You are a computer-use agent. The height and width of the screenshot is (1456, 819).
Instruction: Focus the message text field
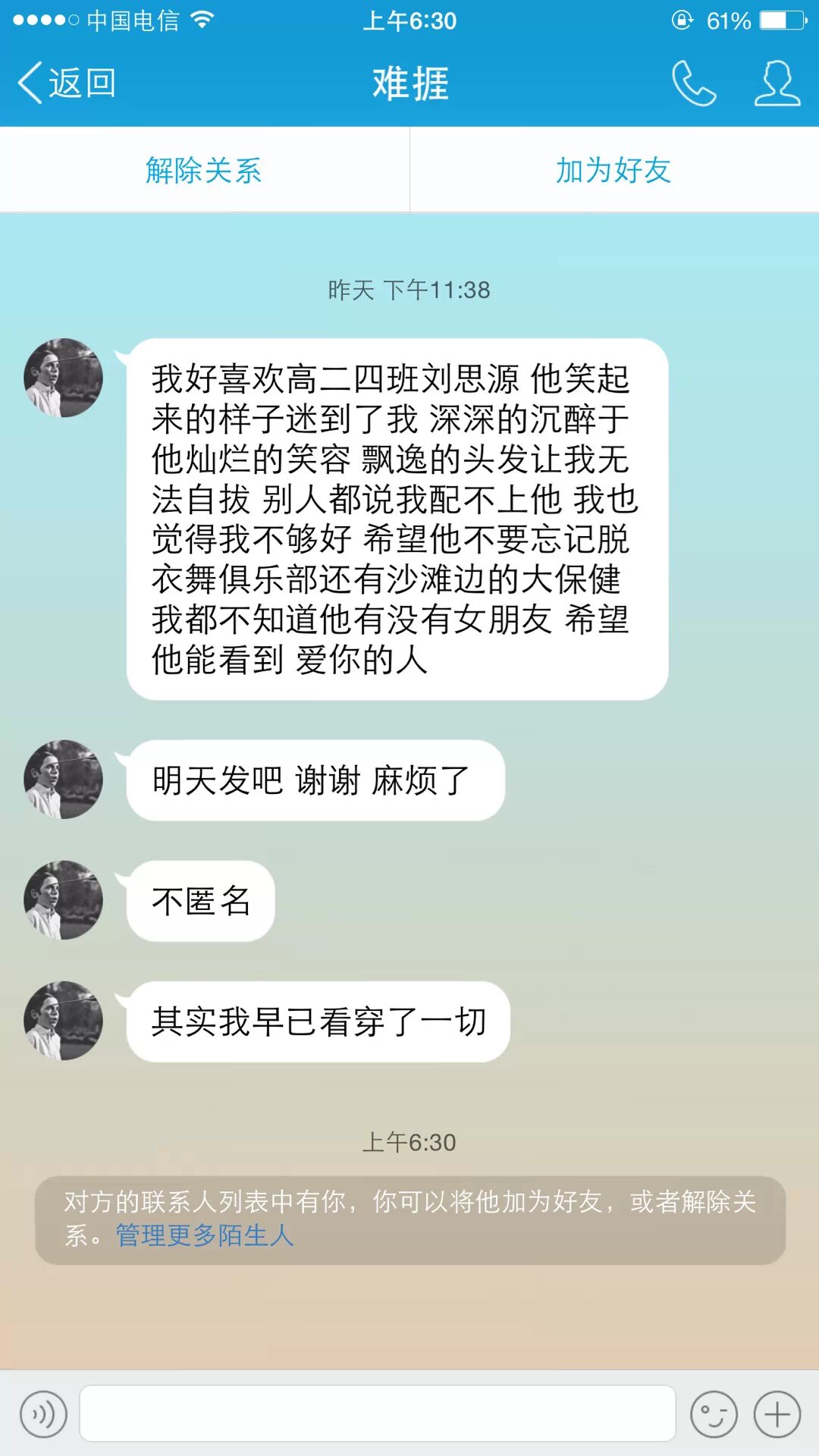pos(378,1414)
